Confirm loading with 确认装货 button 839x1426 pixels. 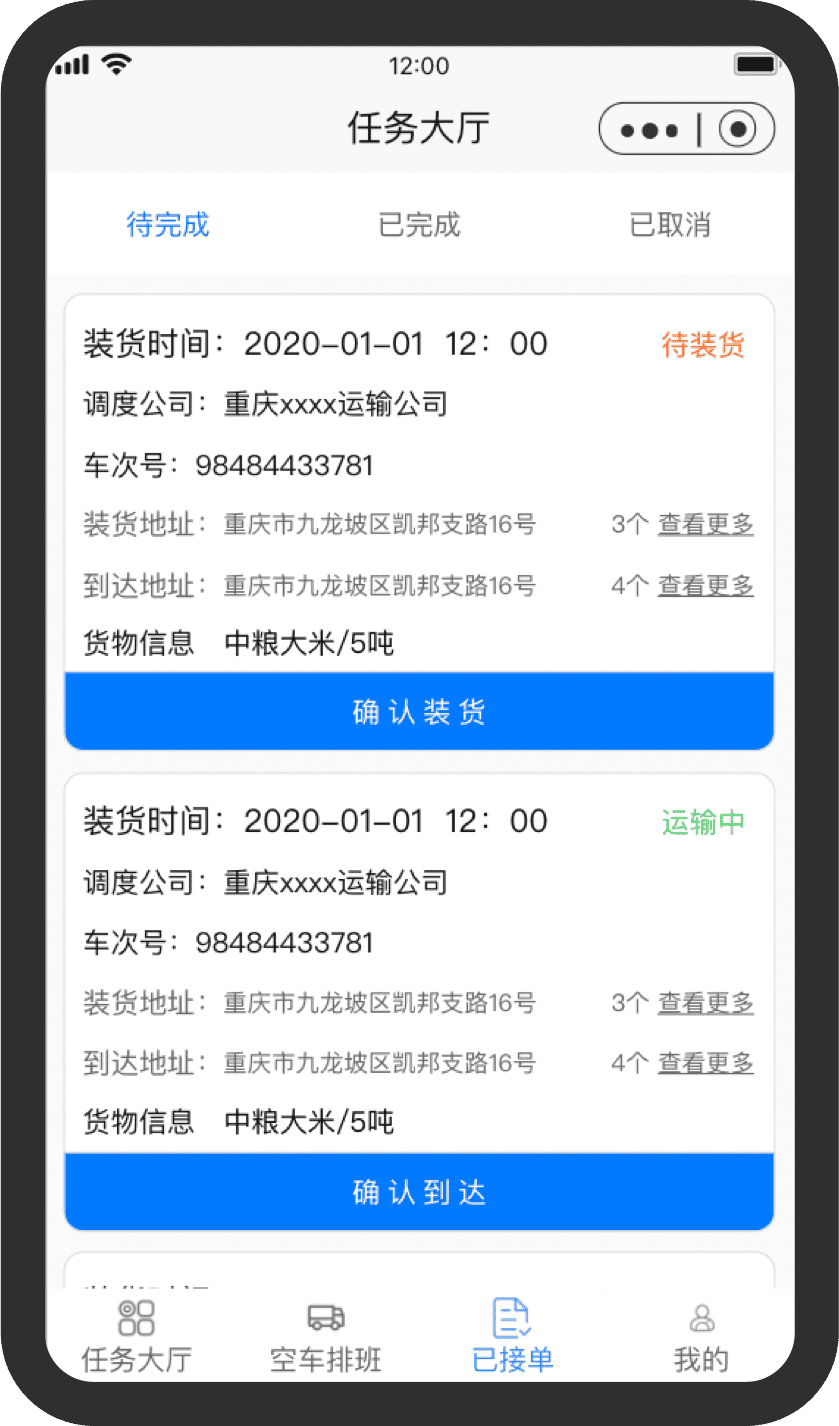click(x=419, y=711)
